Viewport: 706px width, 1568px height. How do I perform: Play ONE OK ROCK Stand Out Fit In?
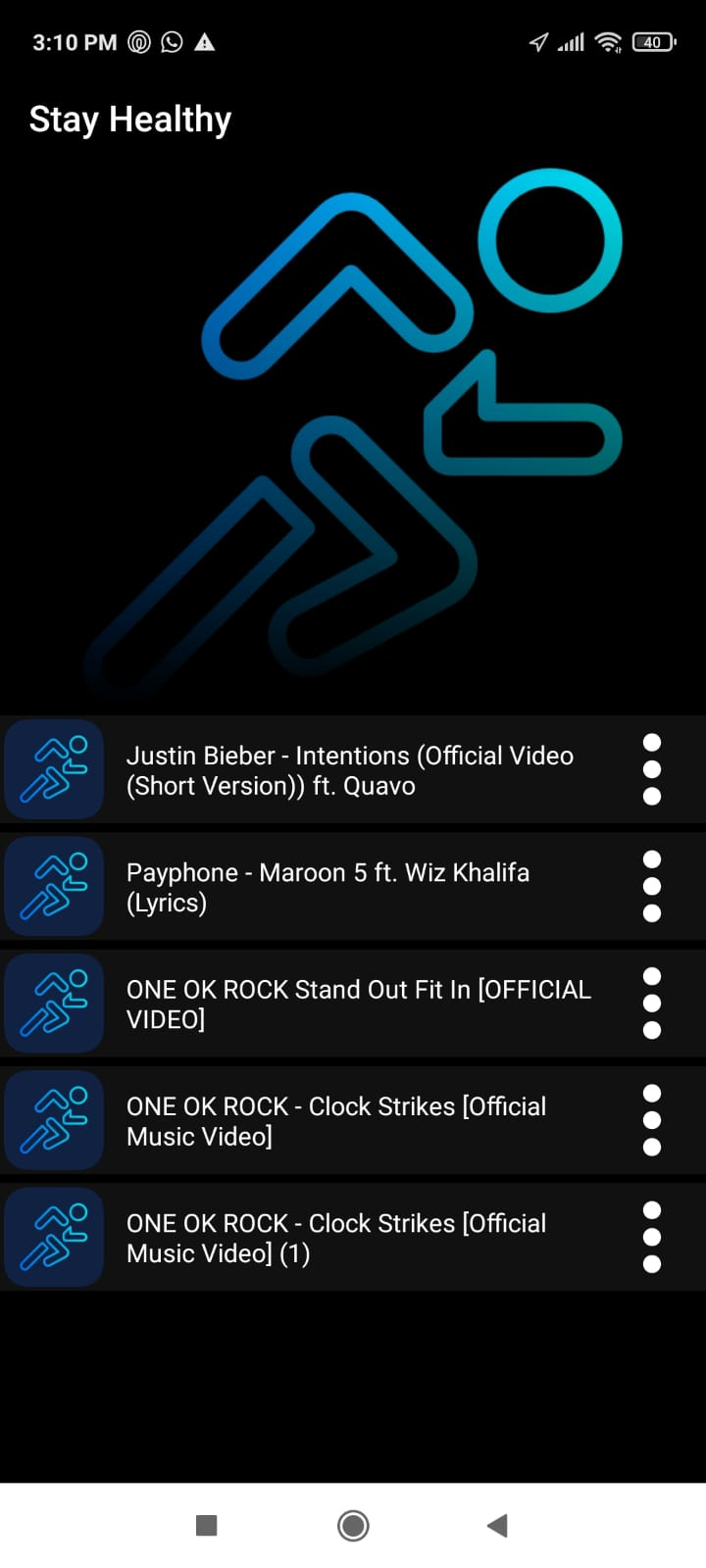point(358,1004)
